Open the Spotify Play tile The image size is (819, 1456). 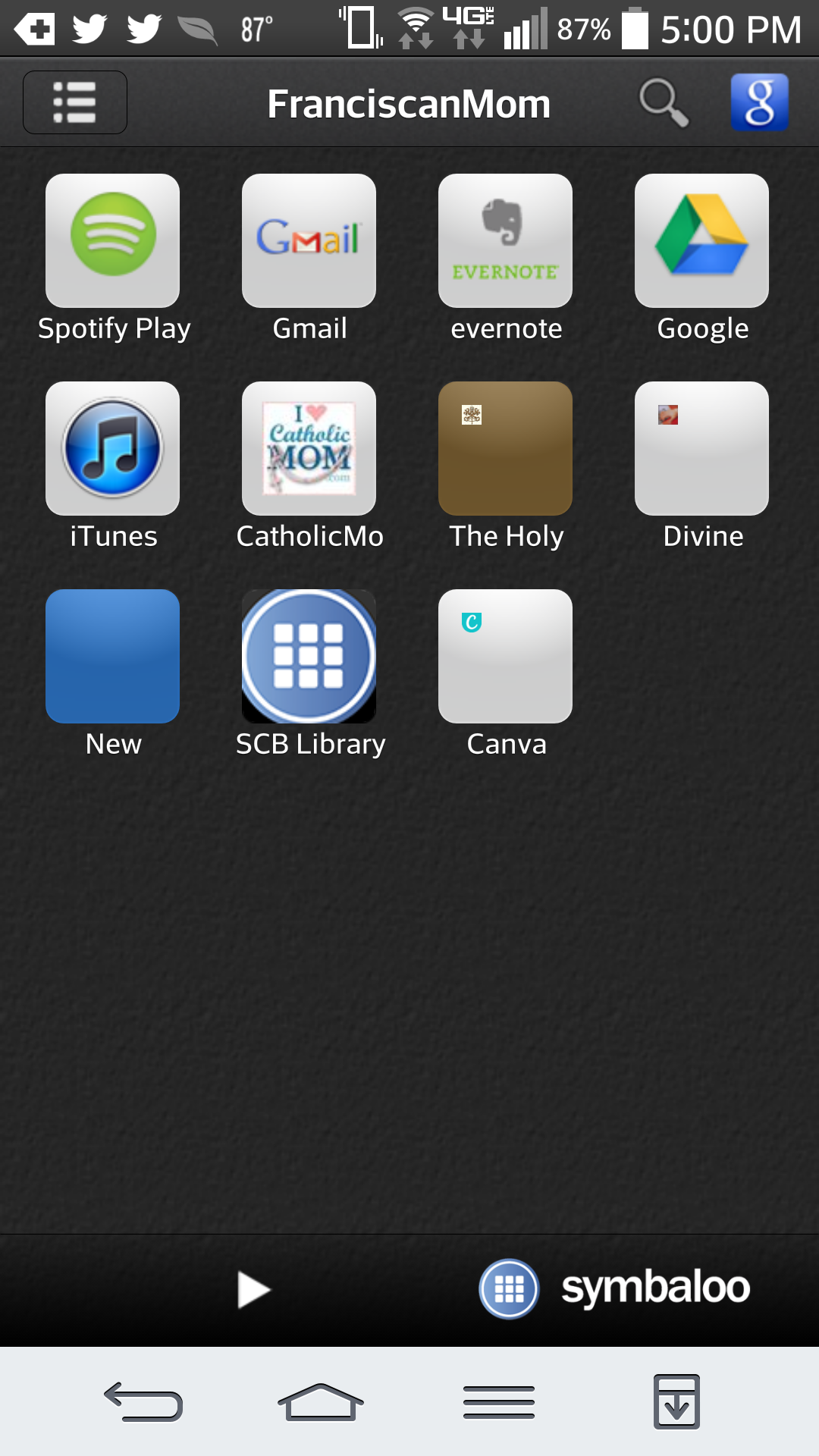coord(112,241)
